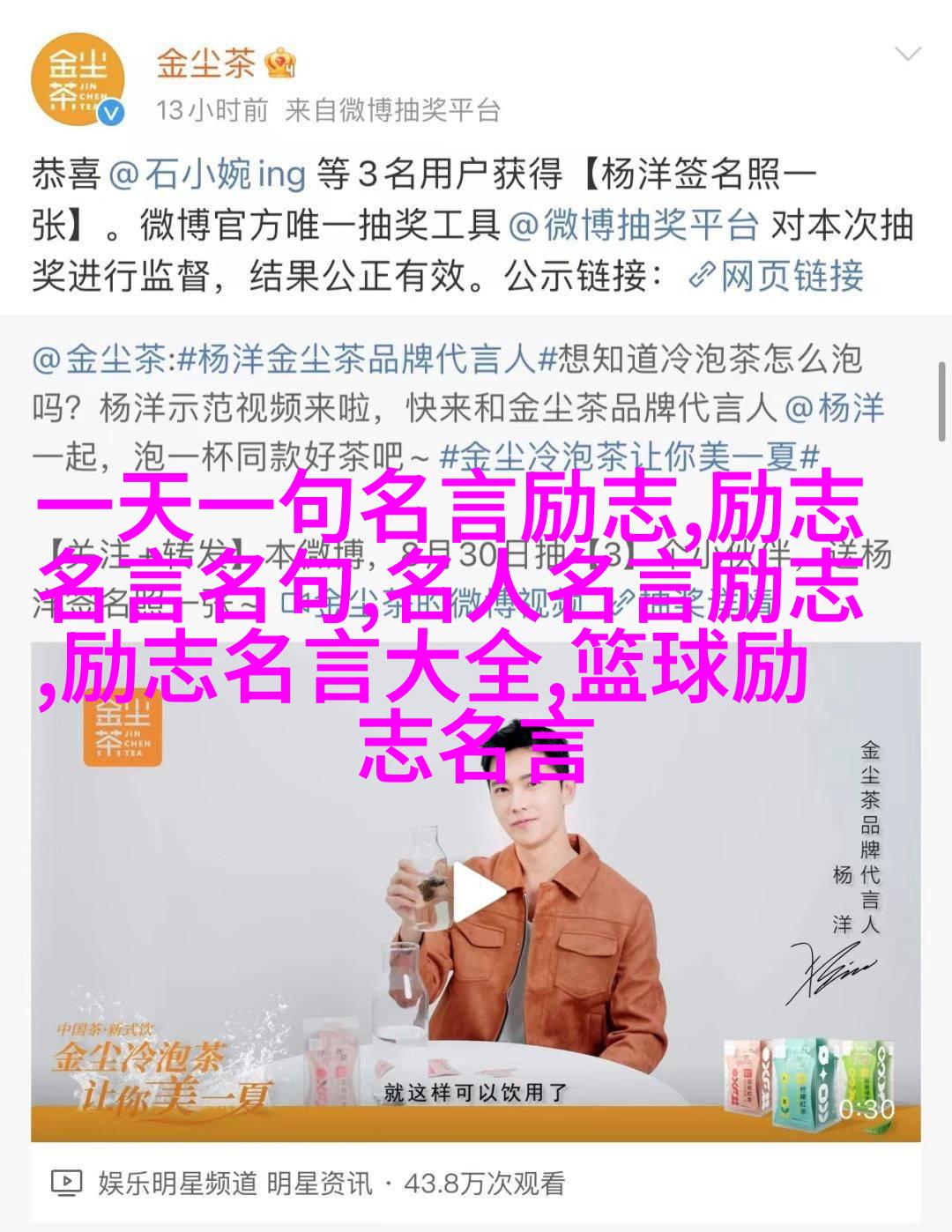Open @微博抽奖平台 mention link
952x1232 pixels.
(633, 226)
